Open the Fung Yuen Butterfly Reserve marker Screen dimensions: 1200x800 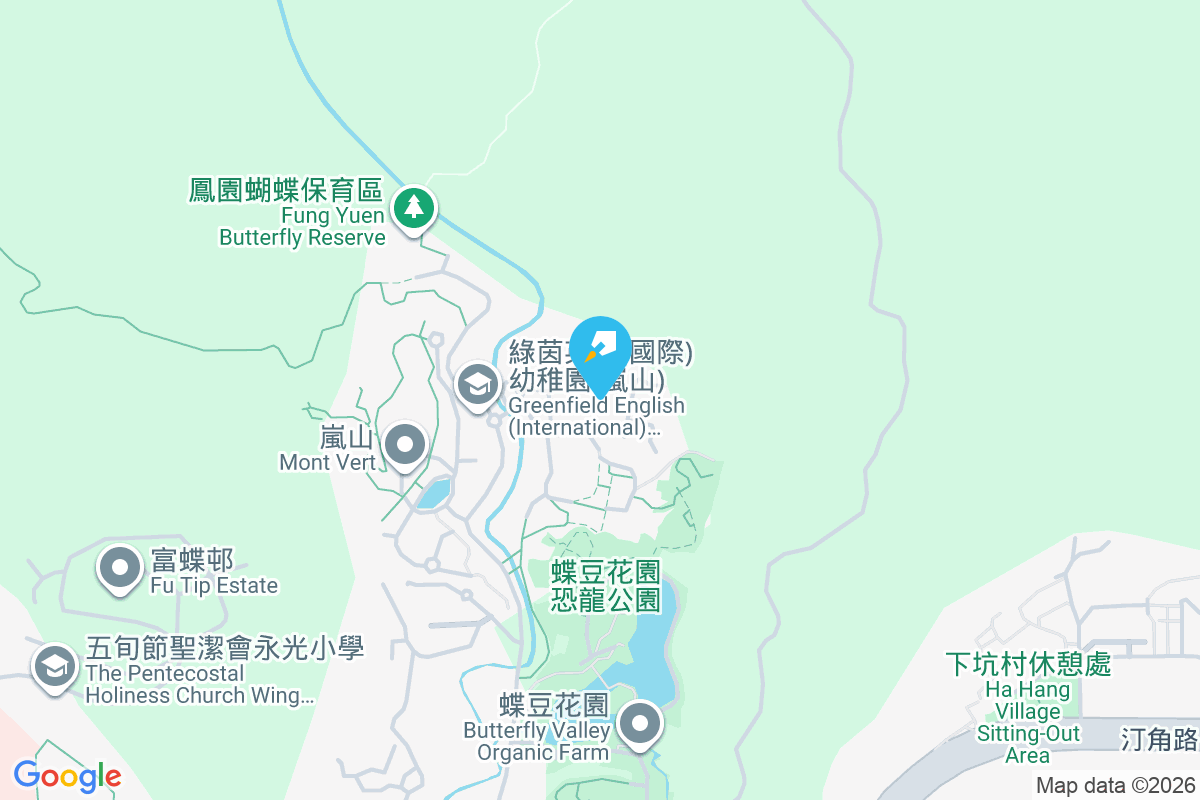tap(413, 209)
